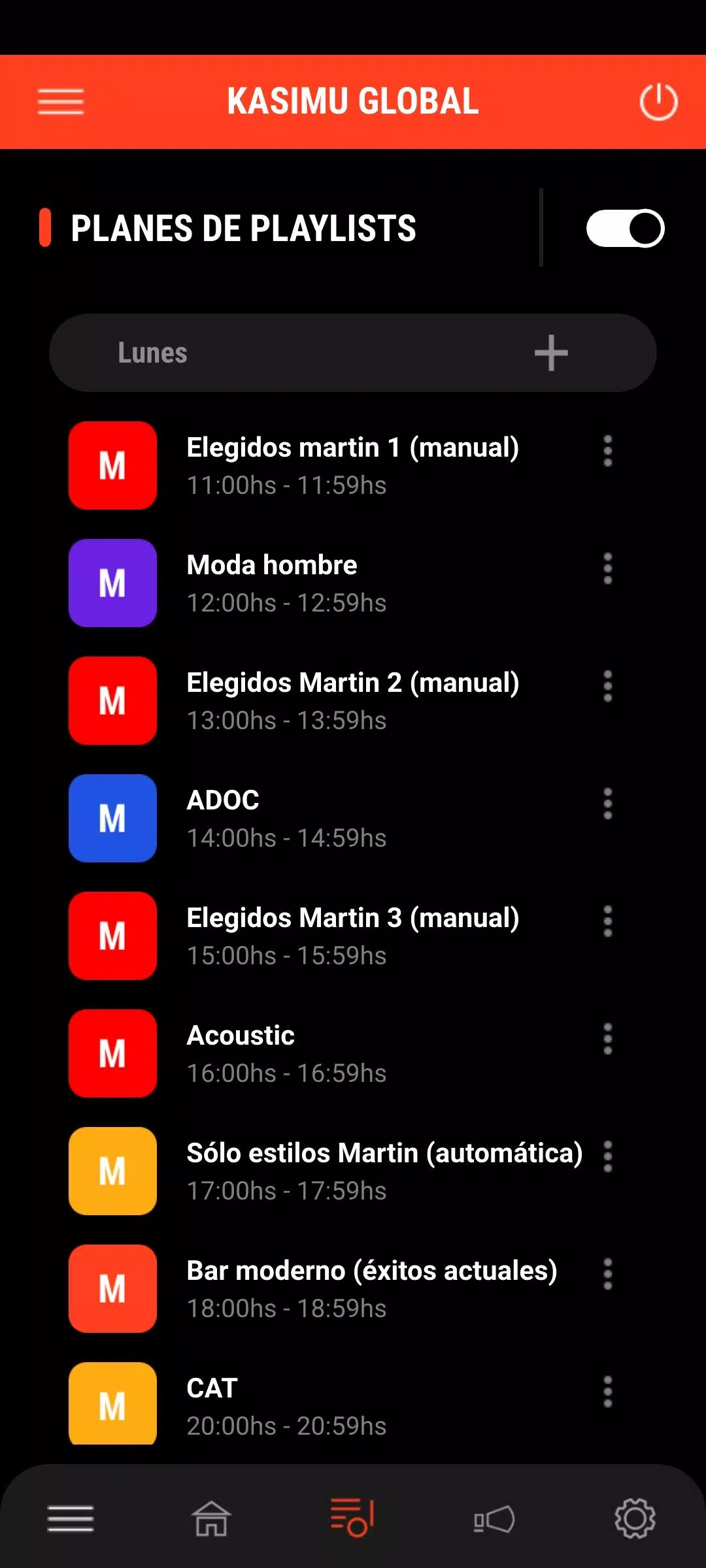
Task: Show more options for Elegidos Martin 2
Action: coord(607,686)
